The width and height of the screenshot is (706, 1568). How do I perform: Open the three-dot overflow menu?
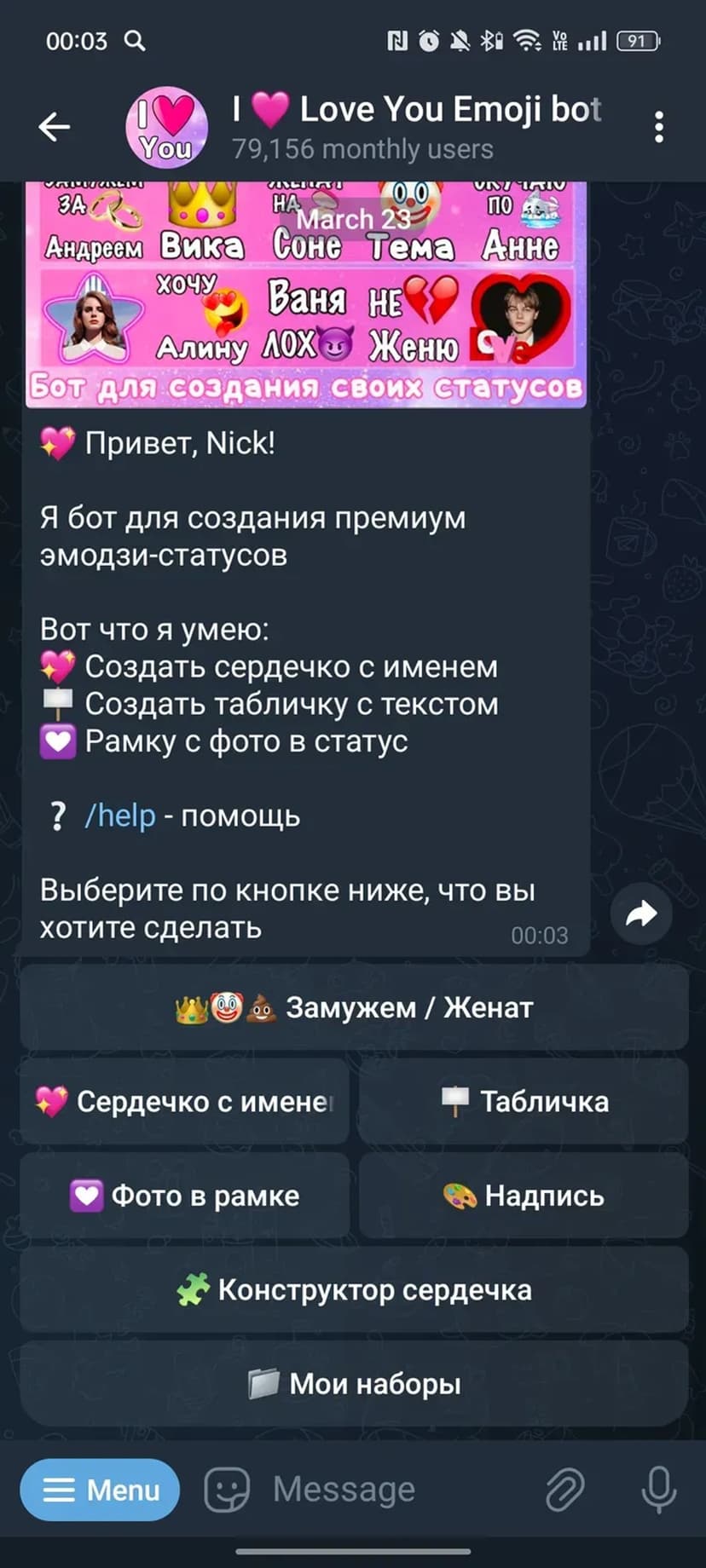[658, 127]
